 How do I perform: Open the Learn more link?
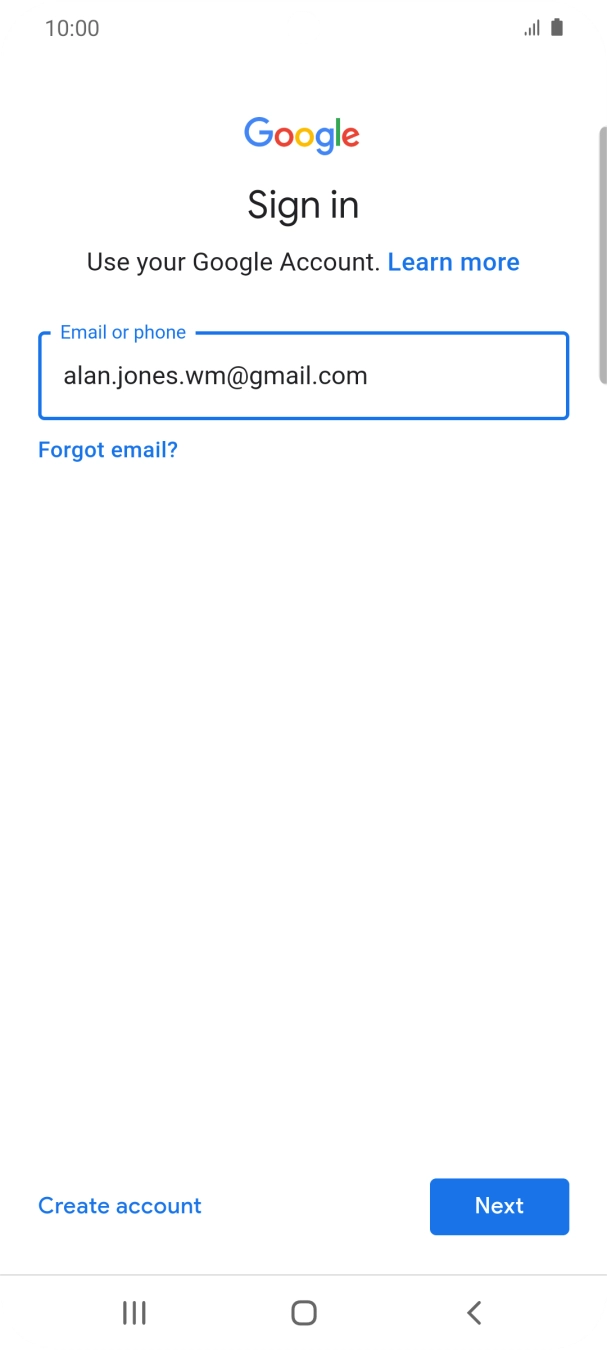[453, 262]
